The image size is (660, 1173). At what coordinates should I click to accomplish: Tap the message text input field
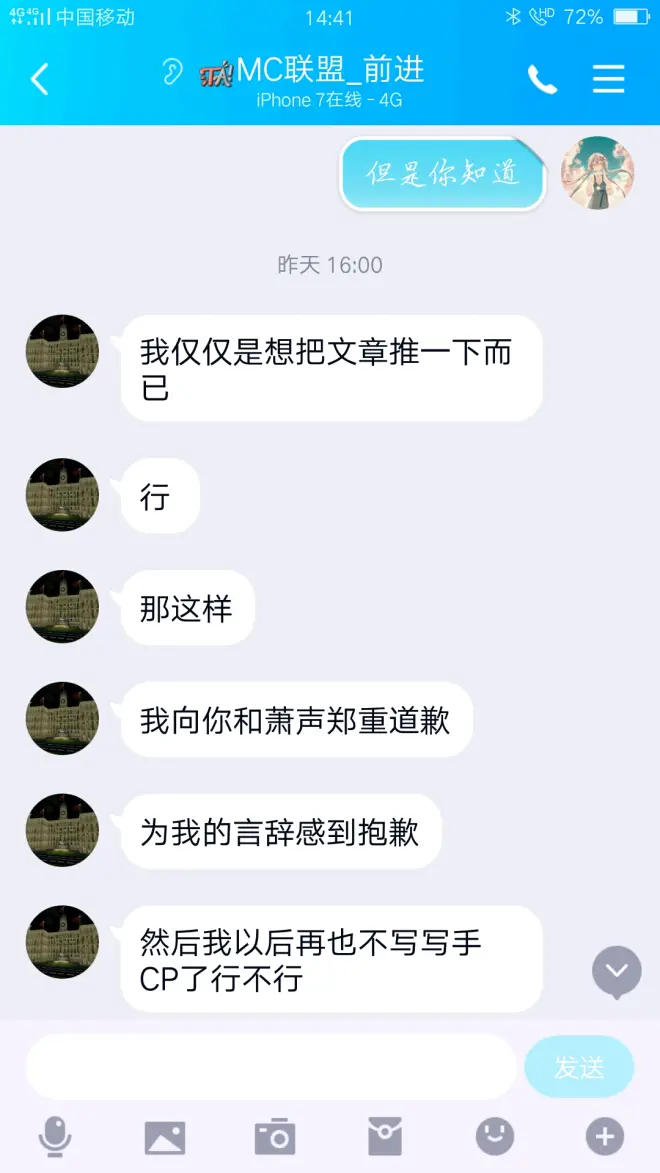[270, 1067]
